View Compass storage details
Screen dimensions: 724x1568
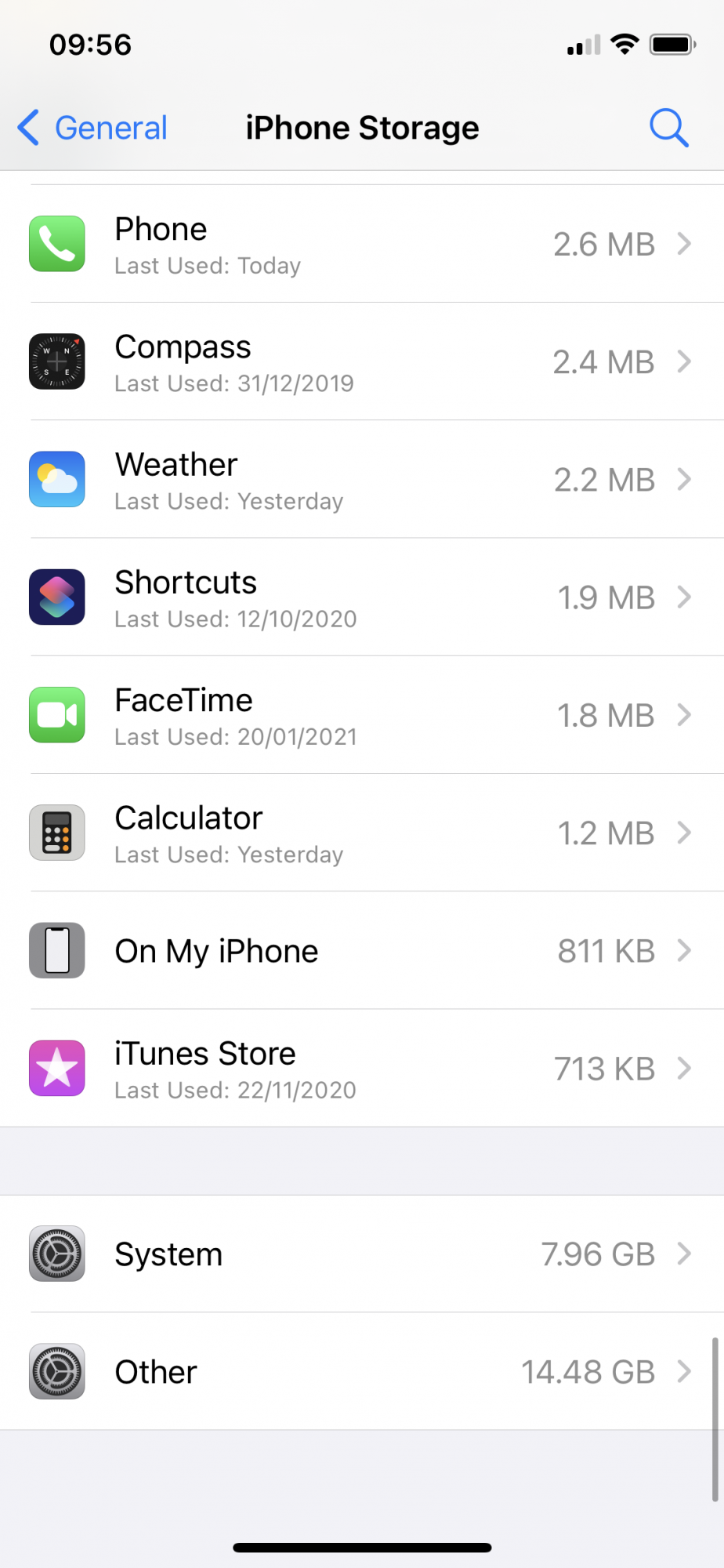pyautogui.click(x=362, y=361)
